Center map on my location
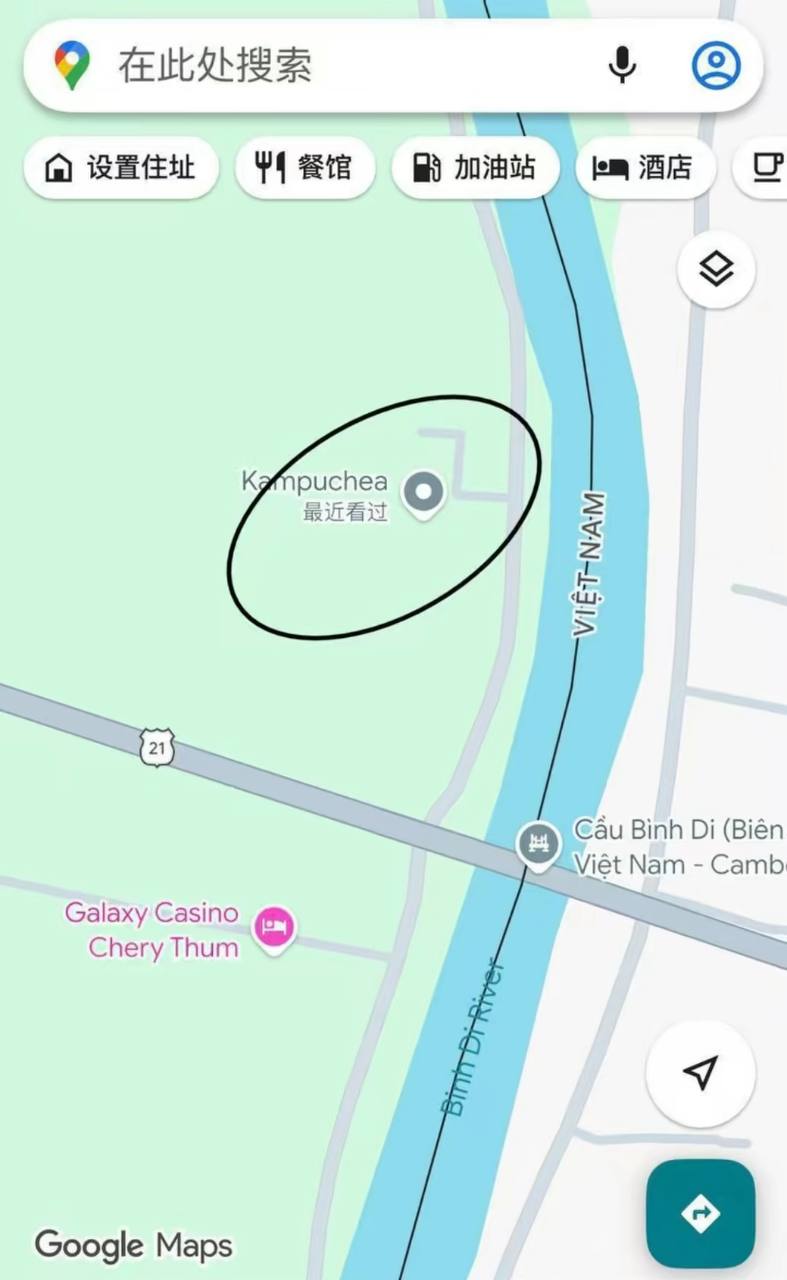This screenshot has width=787, height=1280. pyautogui.click(x=700, y=1073)
